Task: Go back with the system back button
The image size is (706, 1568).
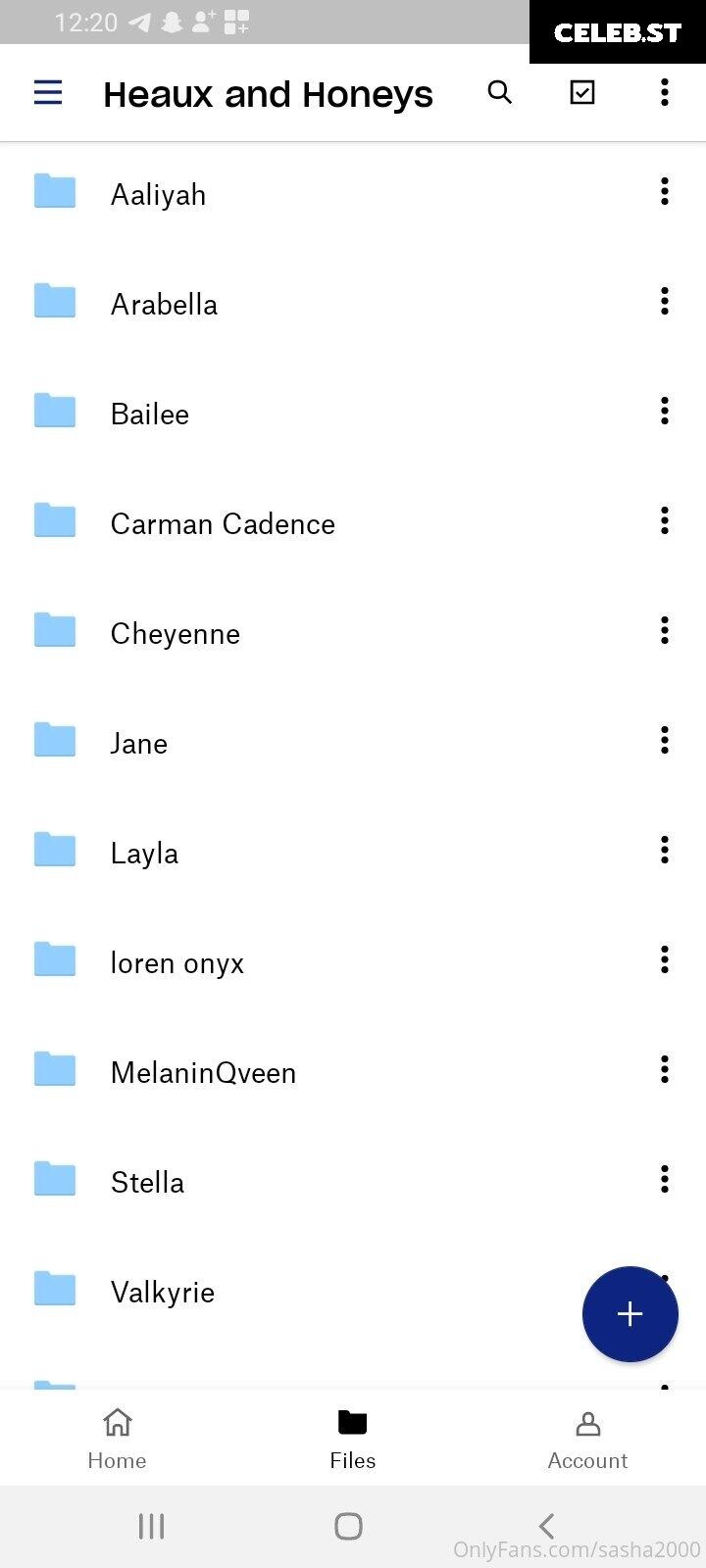Action: [x=547, y=1526]
